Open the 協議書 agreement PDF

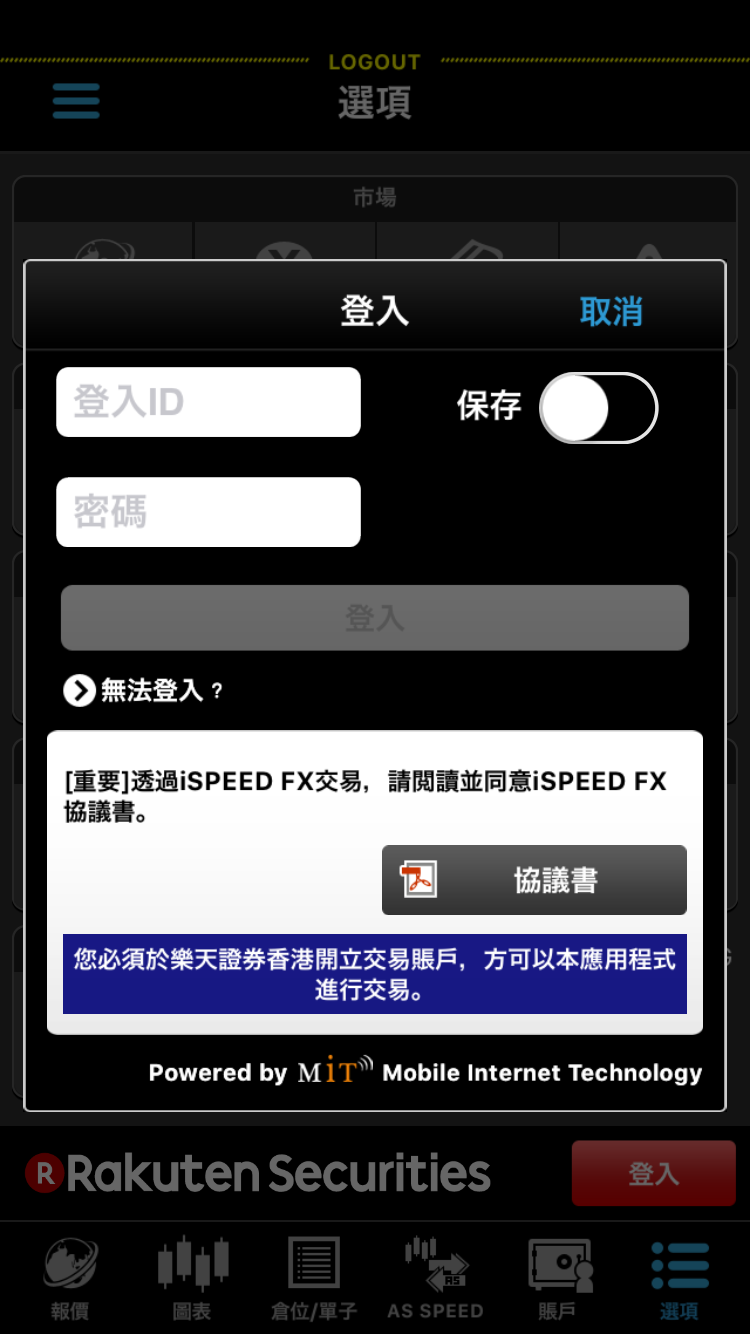point(534,880)
